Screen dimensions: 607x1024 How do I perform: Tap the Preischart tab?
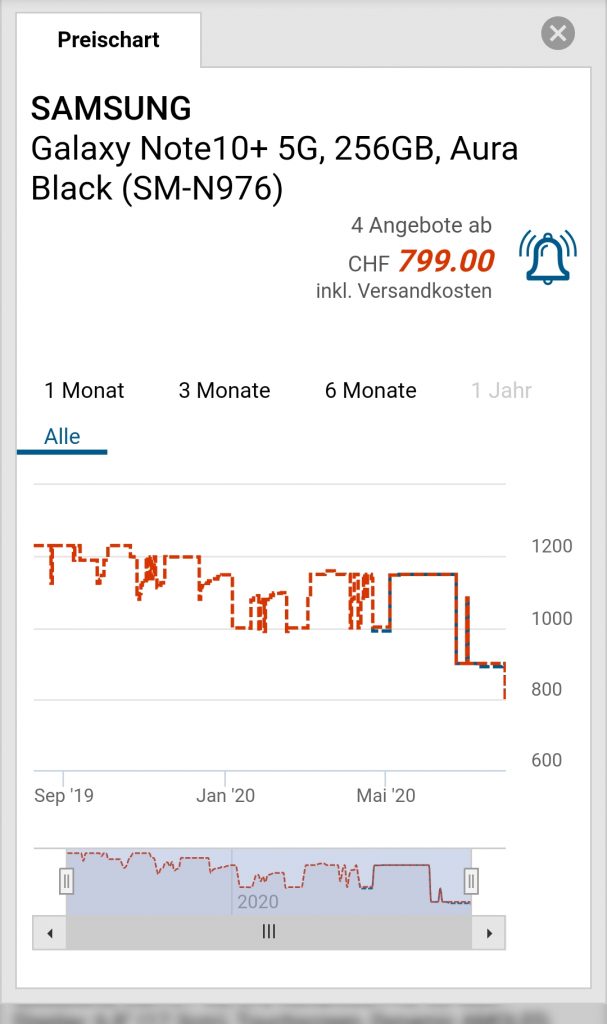point(108,40)
